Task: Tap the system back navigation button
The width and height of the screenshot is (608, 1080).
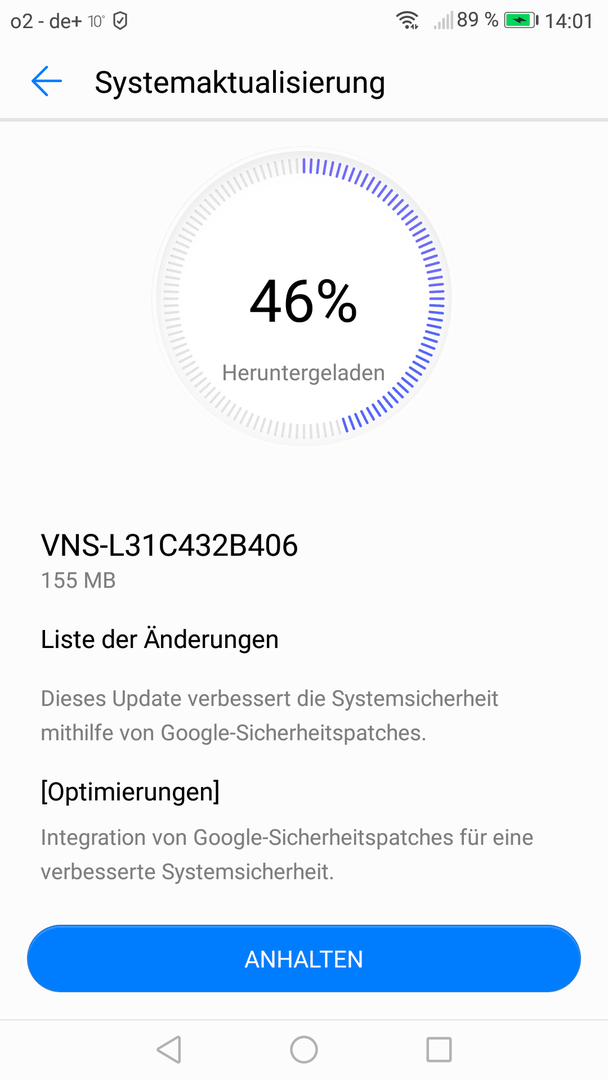Action: [x=169, y=1048]
